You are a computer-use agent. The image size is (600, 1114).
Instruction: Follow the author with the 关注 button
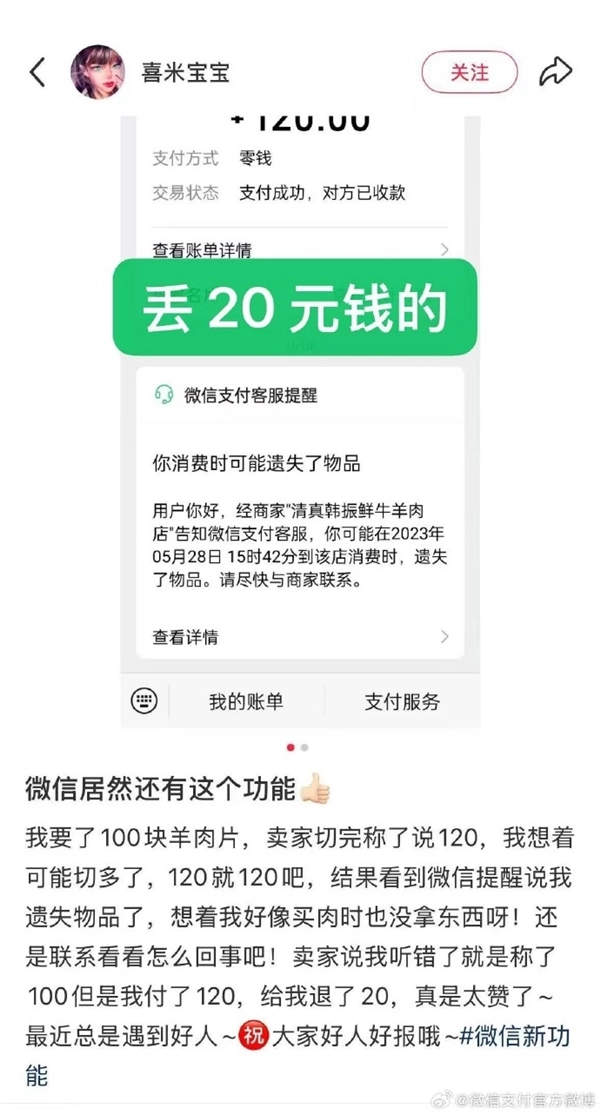[469, 73]
